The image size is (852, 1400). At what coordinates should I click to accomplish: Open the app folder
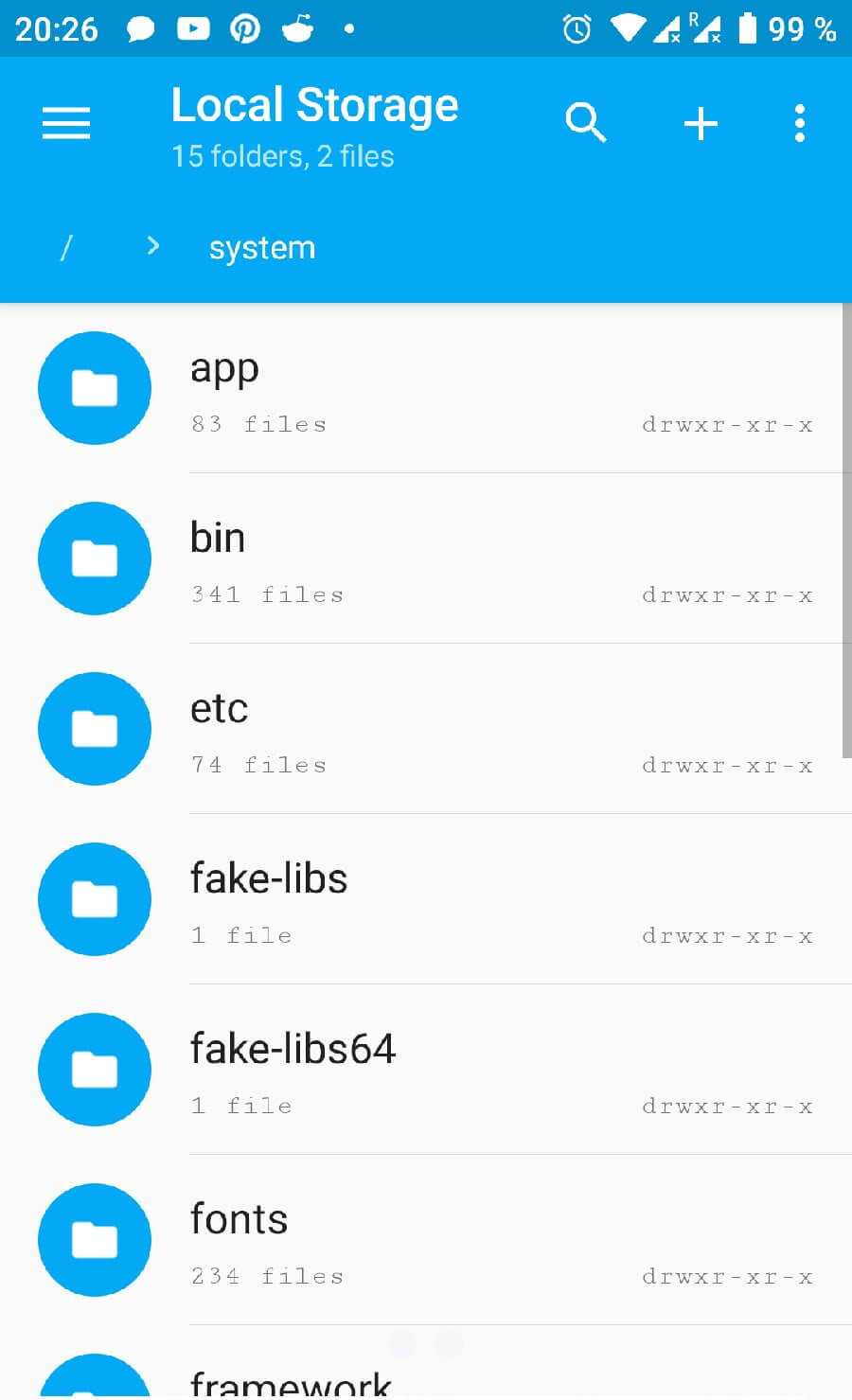(426, 388)
